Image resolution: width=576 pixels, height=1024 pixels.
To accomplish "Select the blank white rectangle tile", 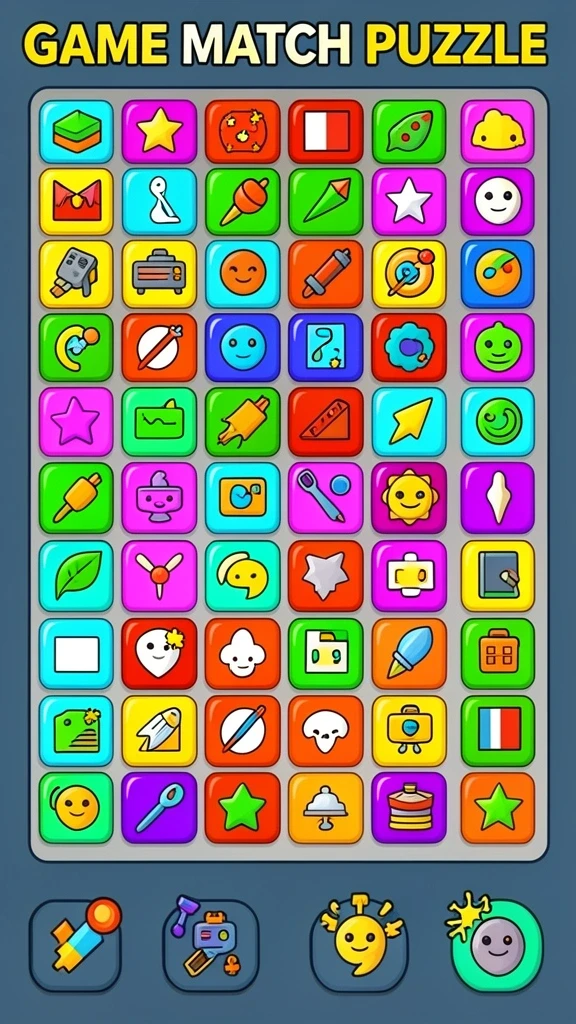I will tap(76, 654).
